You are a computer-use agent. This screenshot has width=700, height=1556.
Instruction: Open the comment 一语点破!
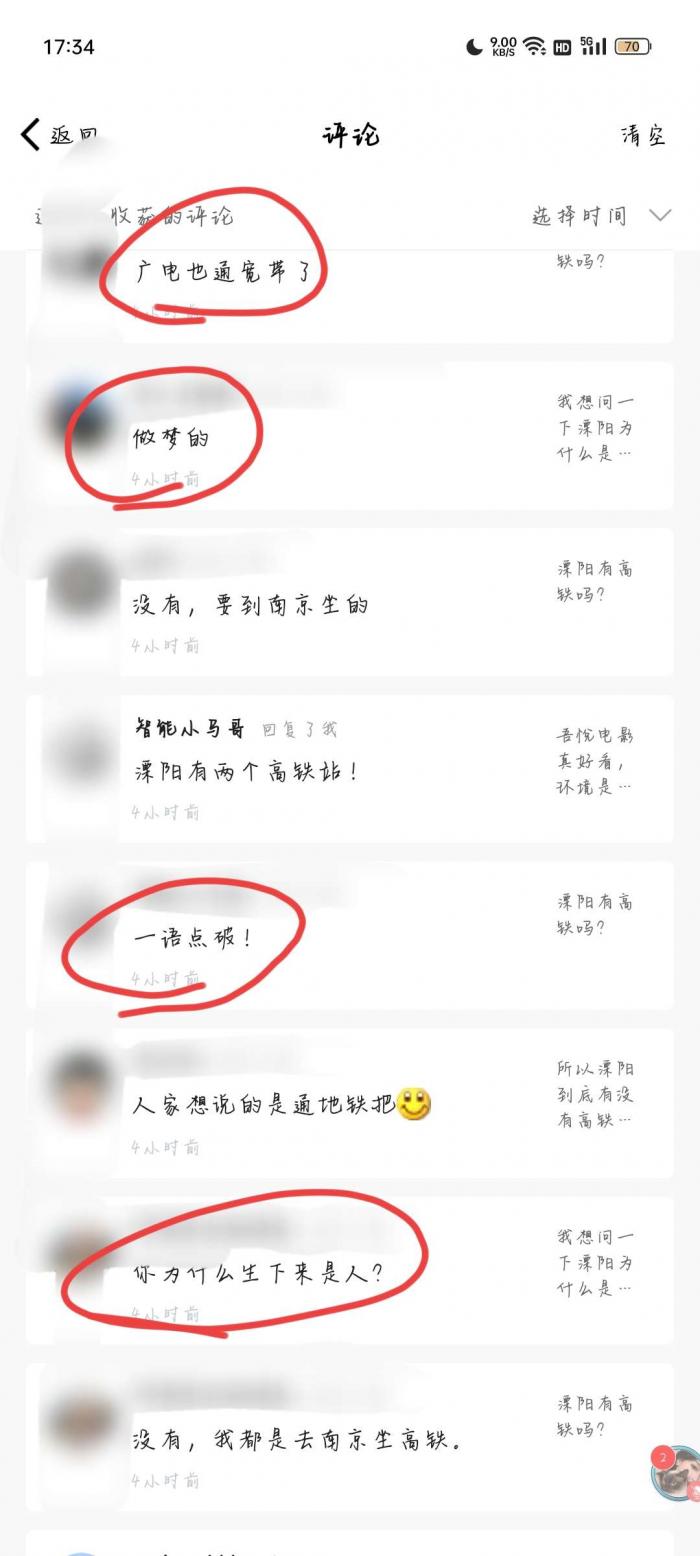tap(193, 939)
